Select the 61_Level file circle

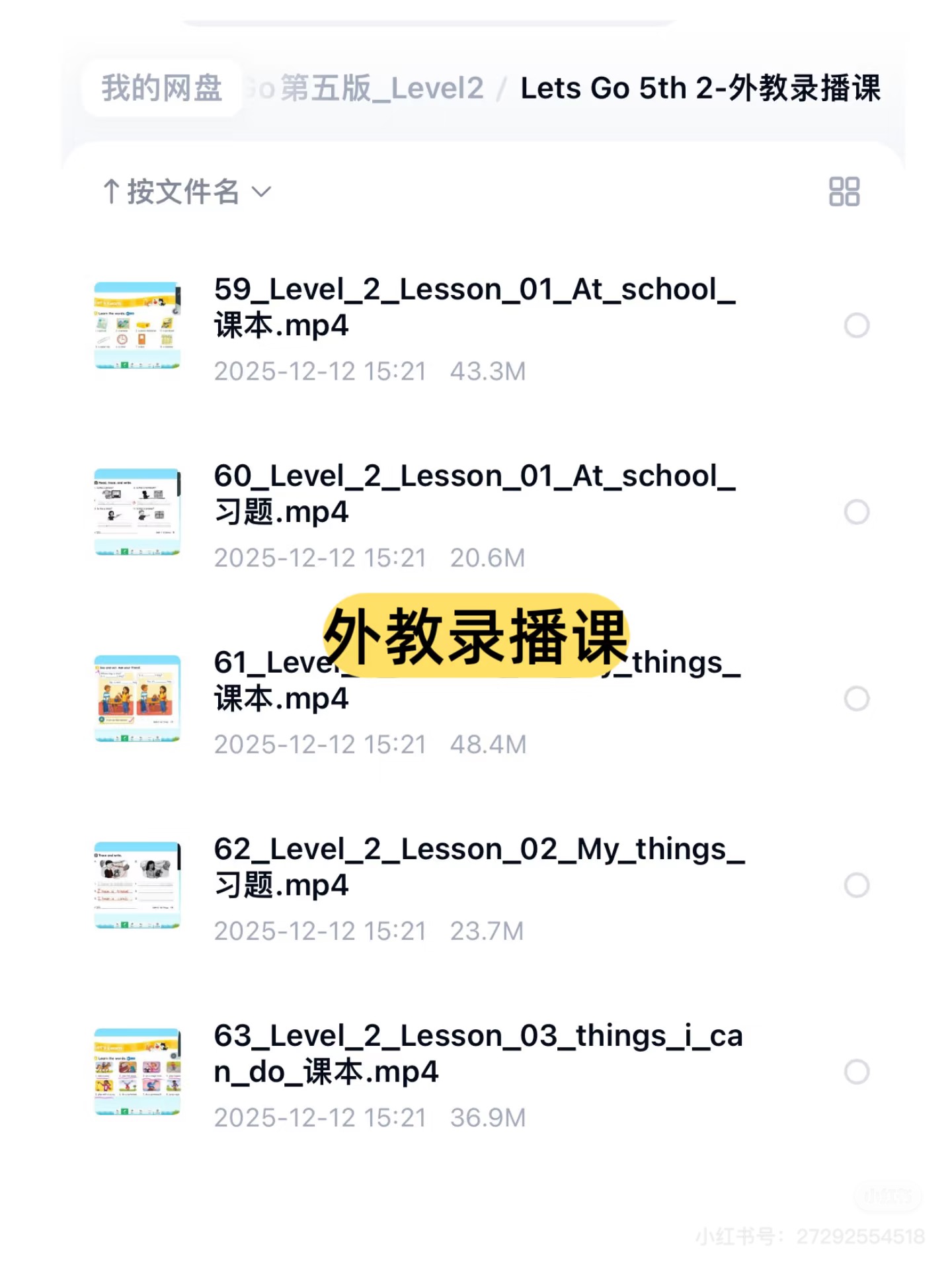[x=857, y=698]
